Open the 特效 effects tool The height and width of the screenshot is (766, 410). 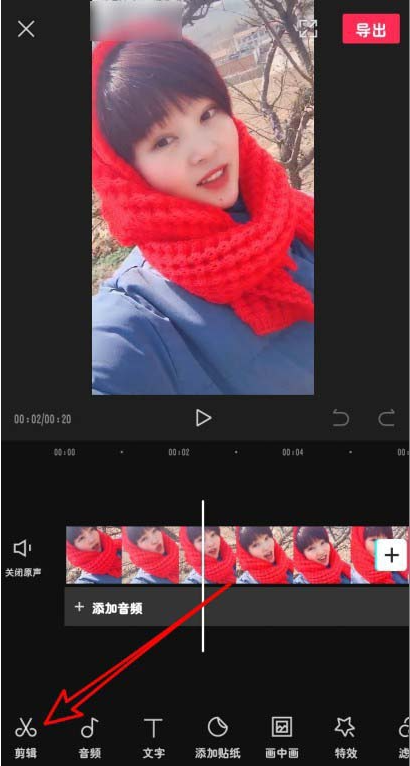[x=345, y=737]
